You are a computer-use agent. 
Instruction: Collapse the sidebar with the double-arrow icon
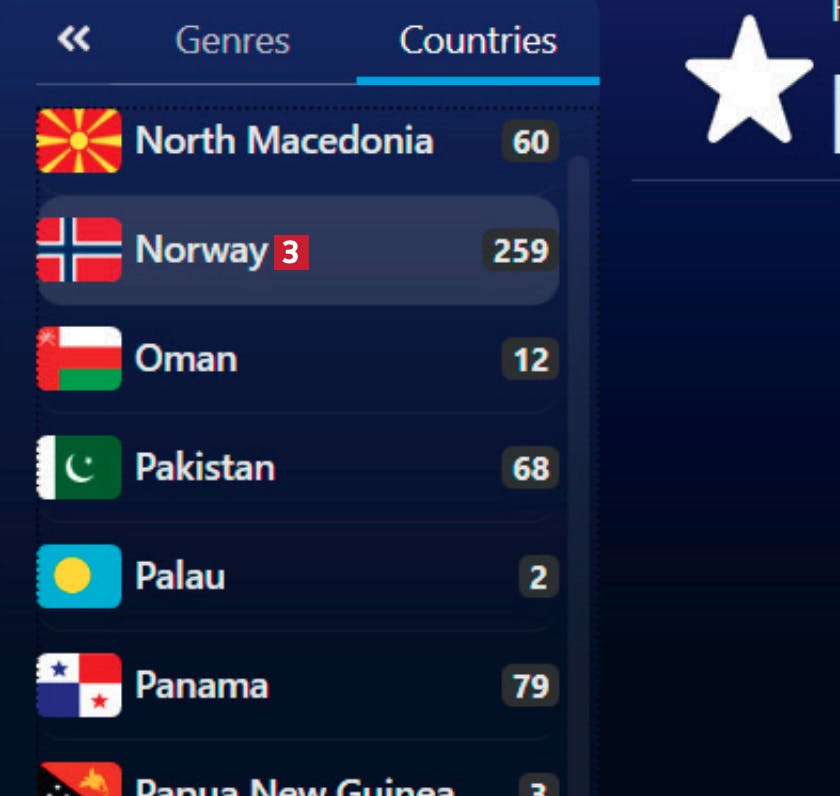tap(74, 40)
